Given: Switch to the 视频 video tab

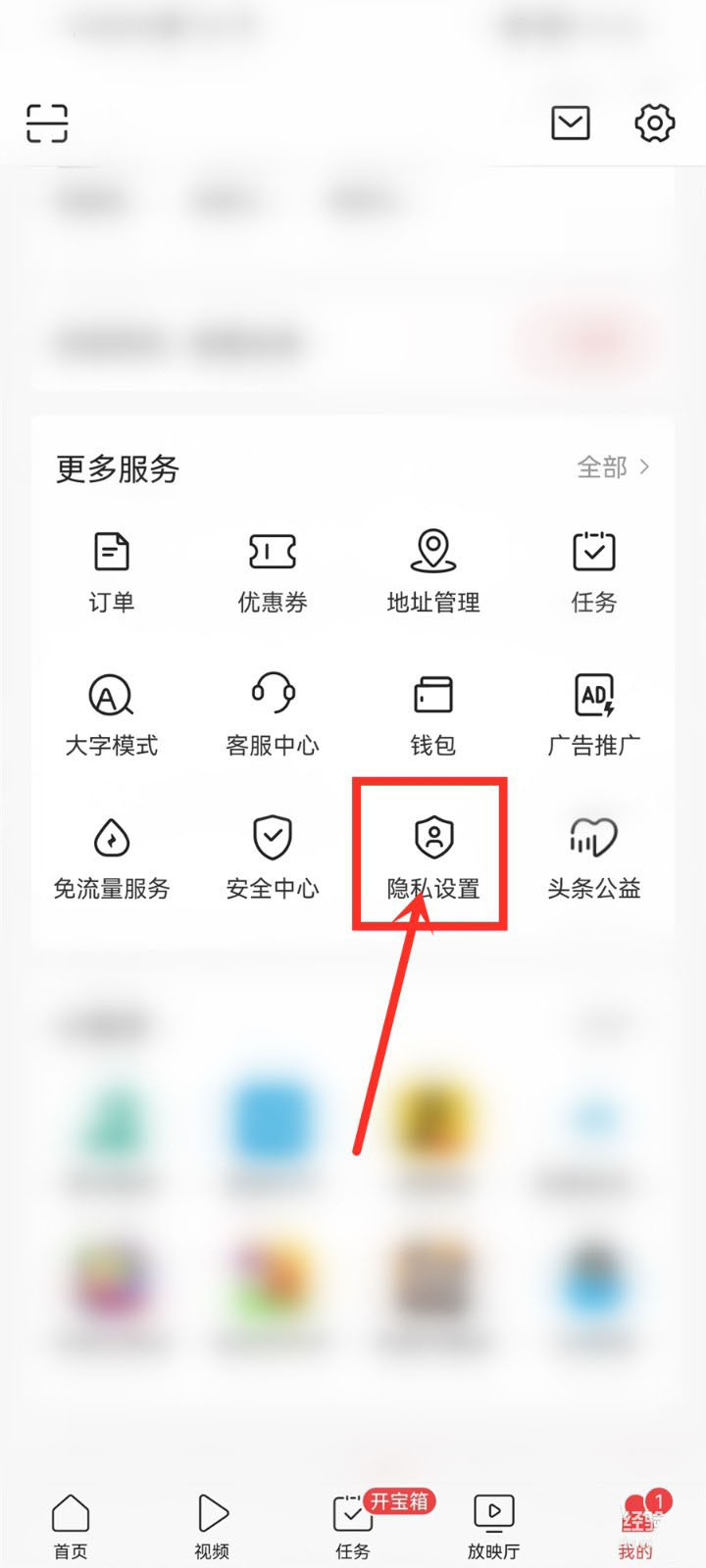Looking at the screenshot, I should (x=212, y=1525).
